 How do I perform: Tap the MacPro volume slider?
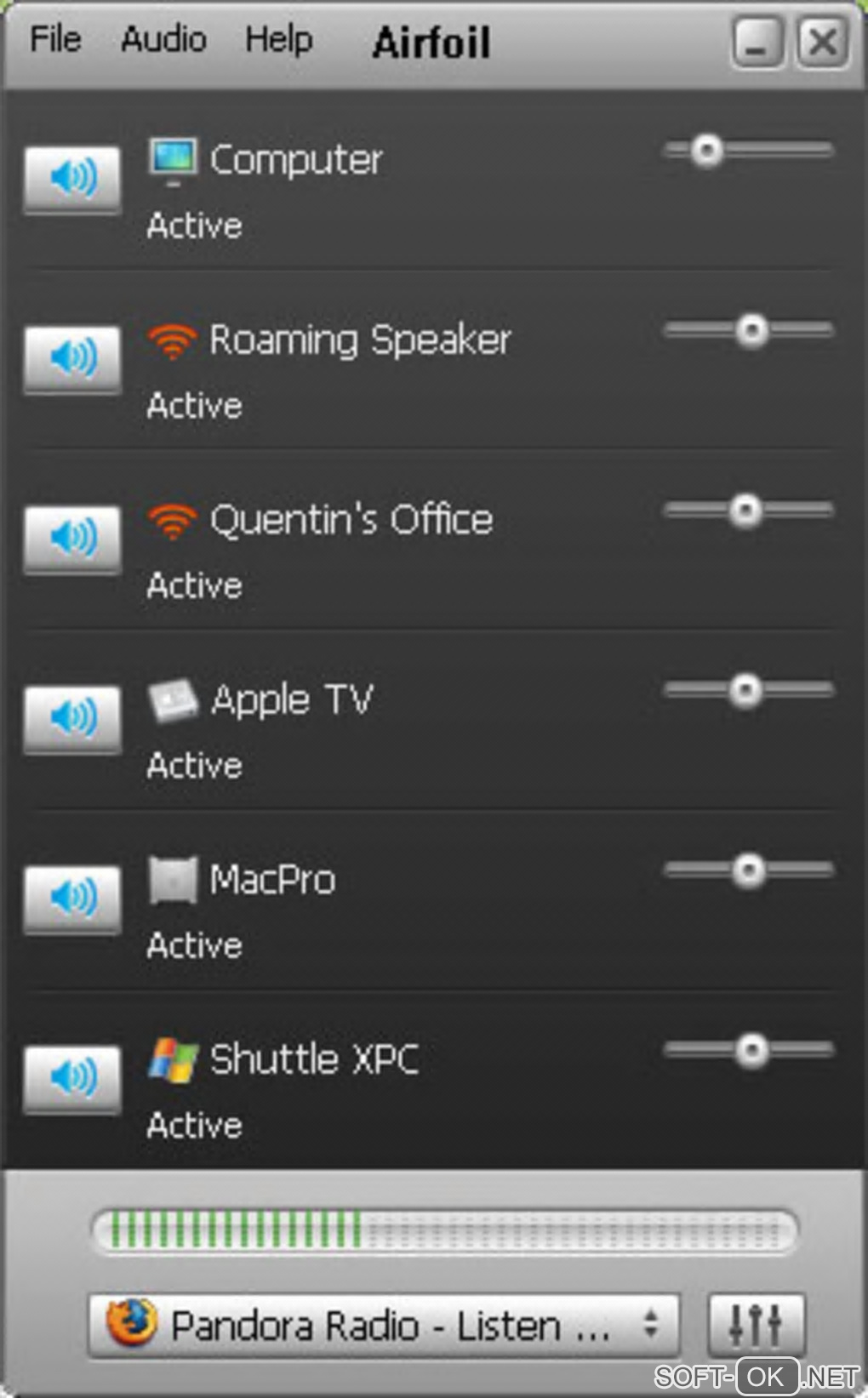tap(748, 870)
